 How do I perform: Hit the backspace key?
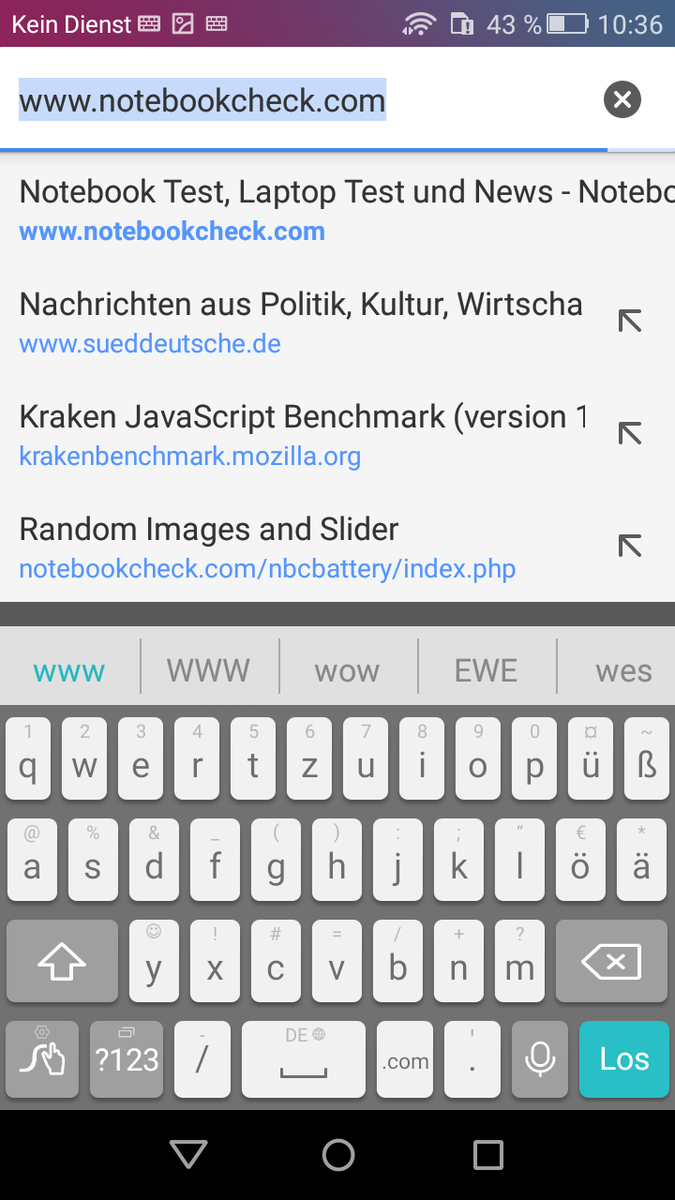point(611,963)
